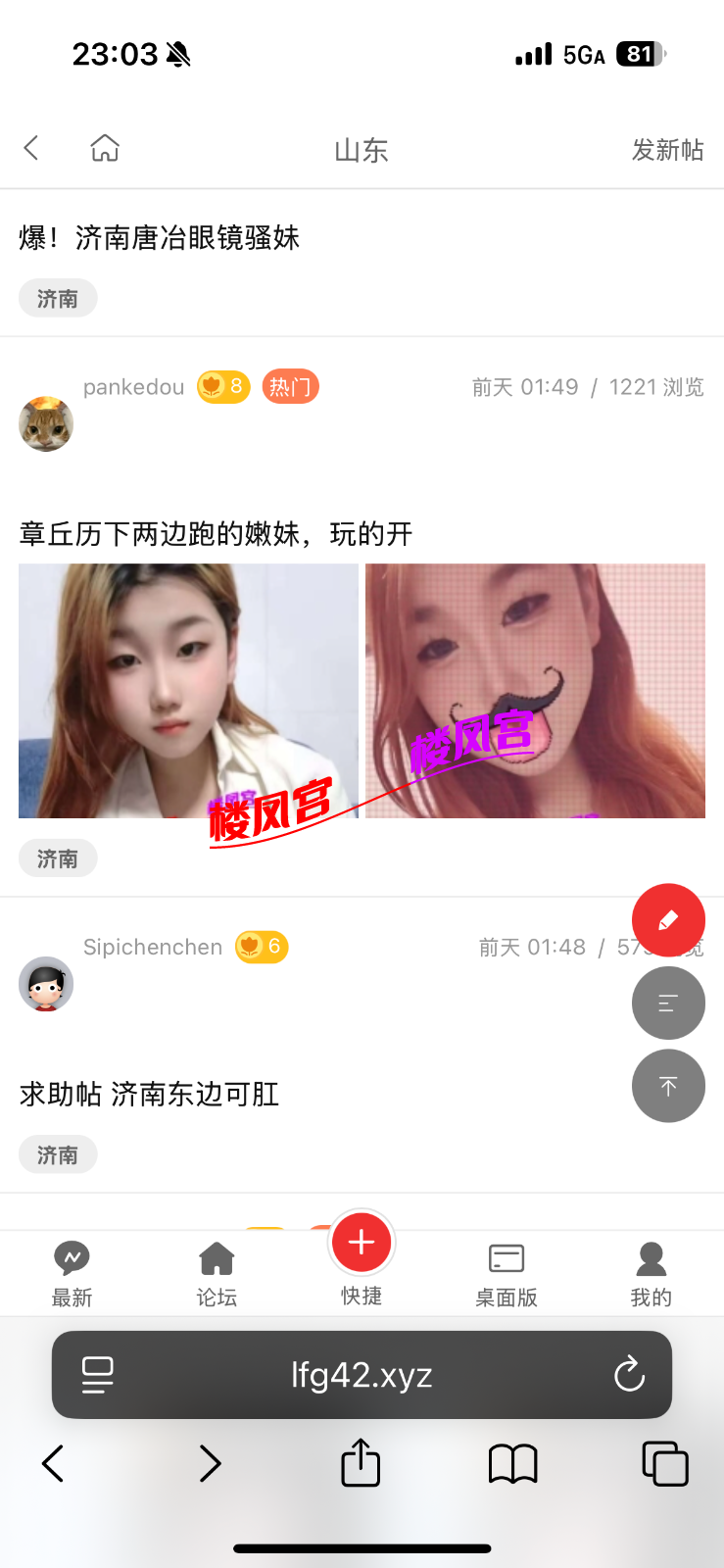Tap the lfg42.xyz address bar
Viewport: 724px width, 1568px height.
(362, 1375)
